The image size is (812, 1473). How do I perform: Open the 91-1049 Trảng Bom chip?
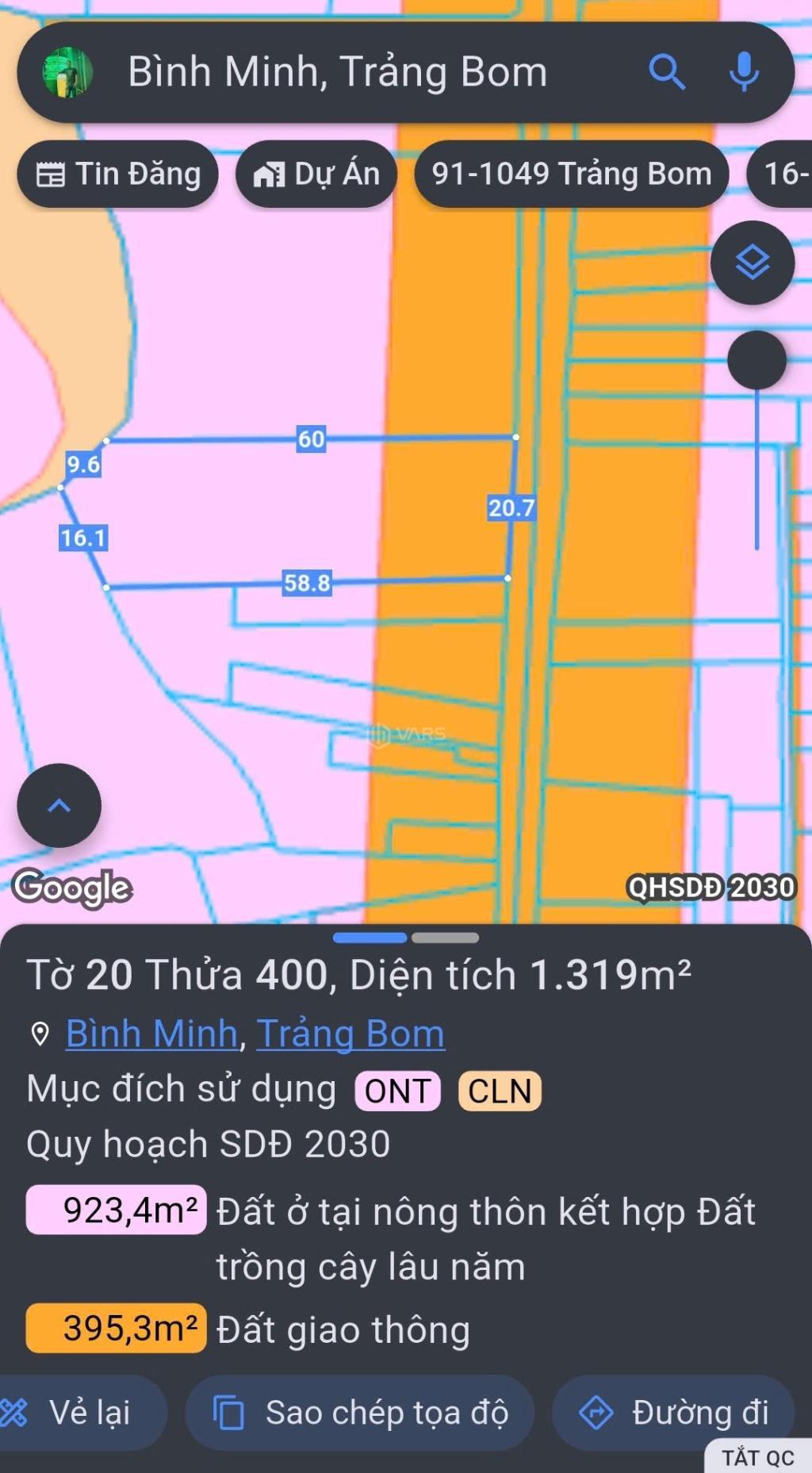[571, 174]
